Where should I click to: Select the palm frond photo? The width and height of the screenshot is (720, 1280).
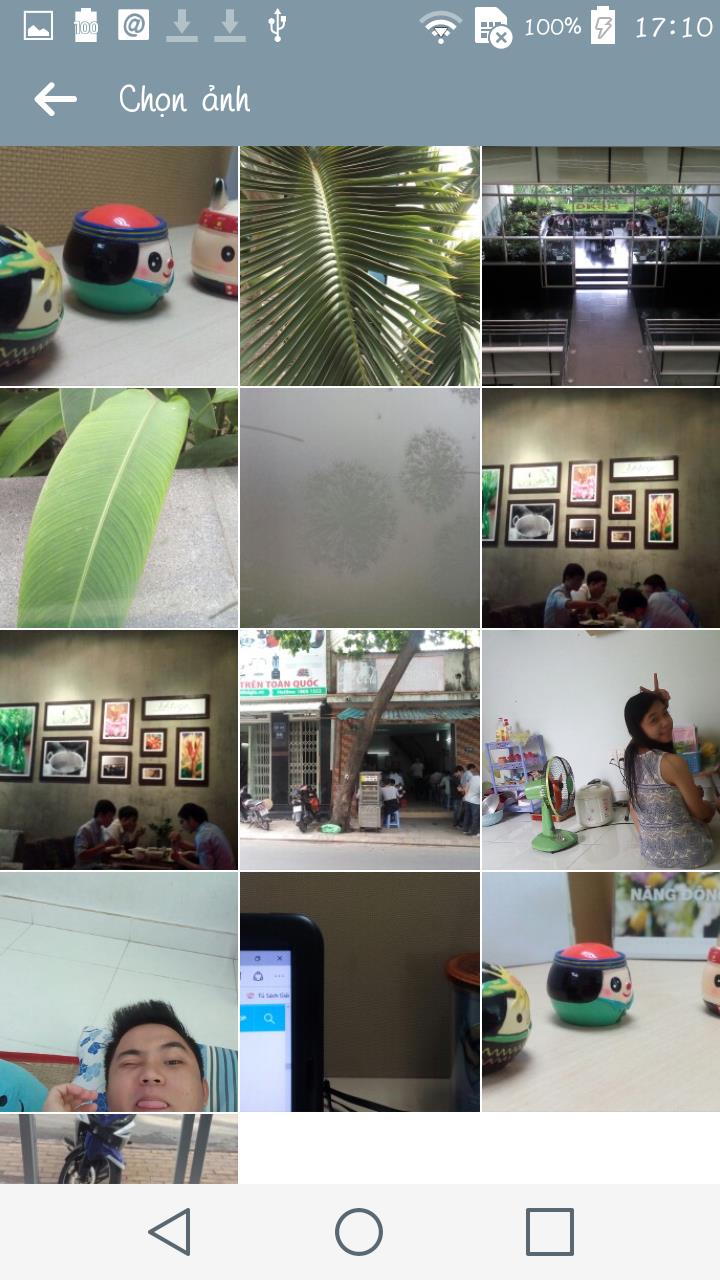(x=360, y=266)
